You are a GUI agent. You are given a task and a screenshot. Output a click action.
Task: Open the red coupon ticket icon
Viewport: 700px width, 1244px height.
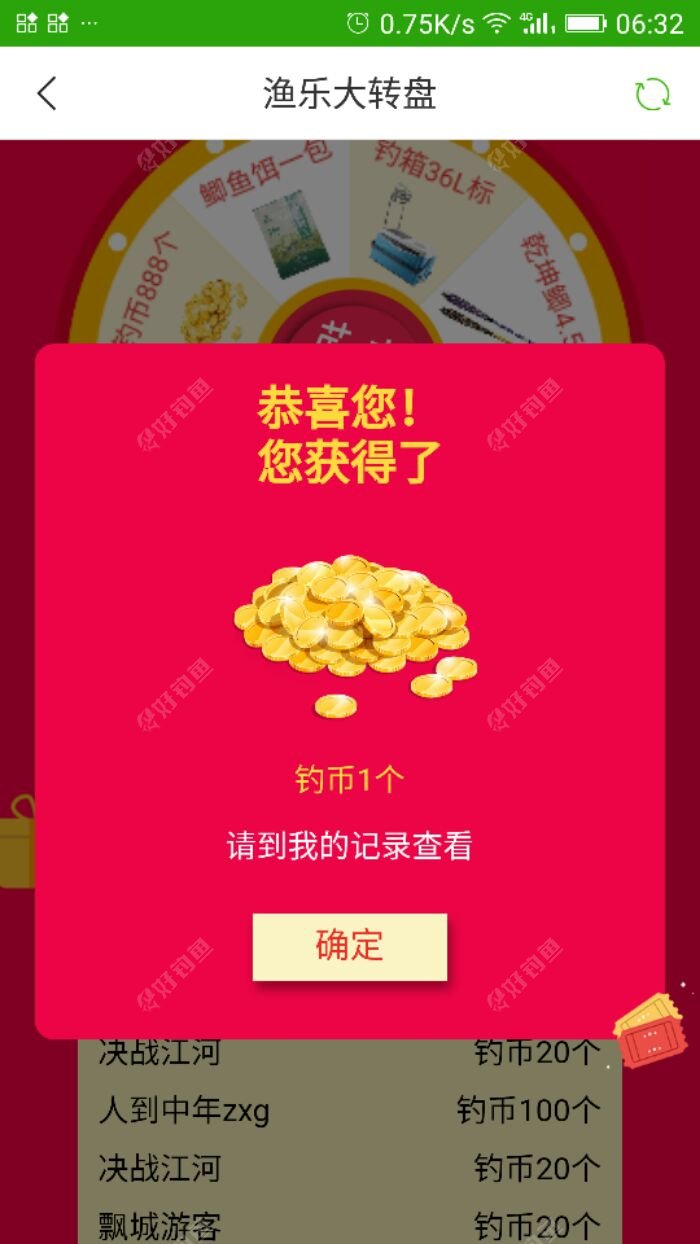pos(650,1030)
